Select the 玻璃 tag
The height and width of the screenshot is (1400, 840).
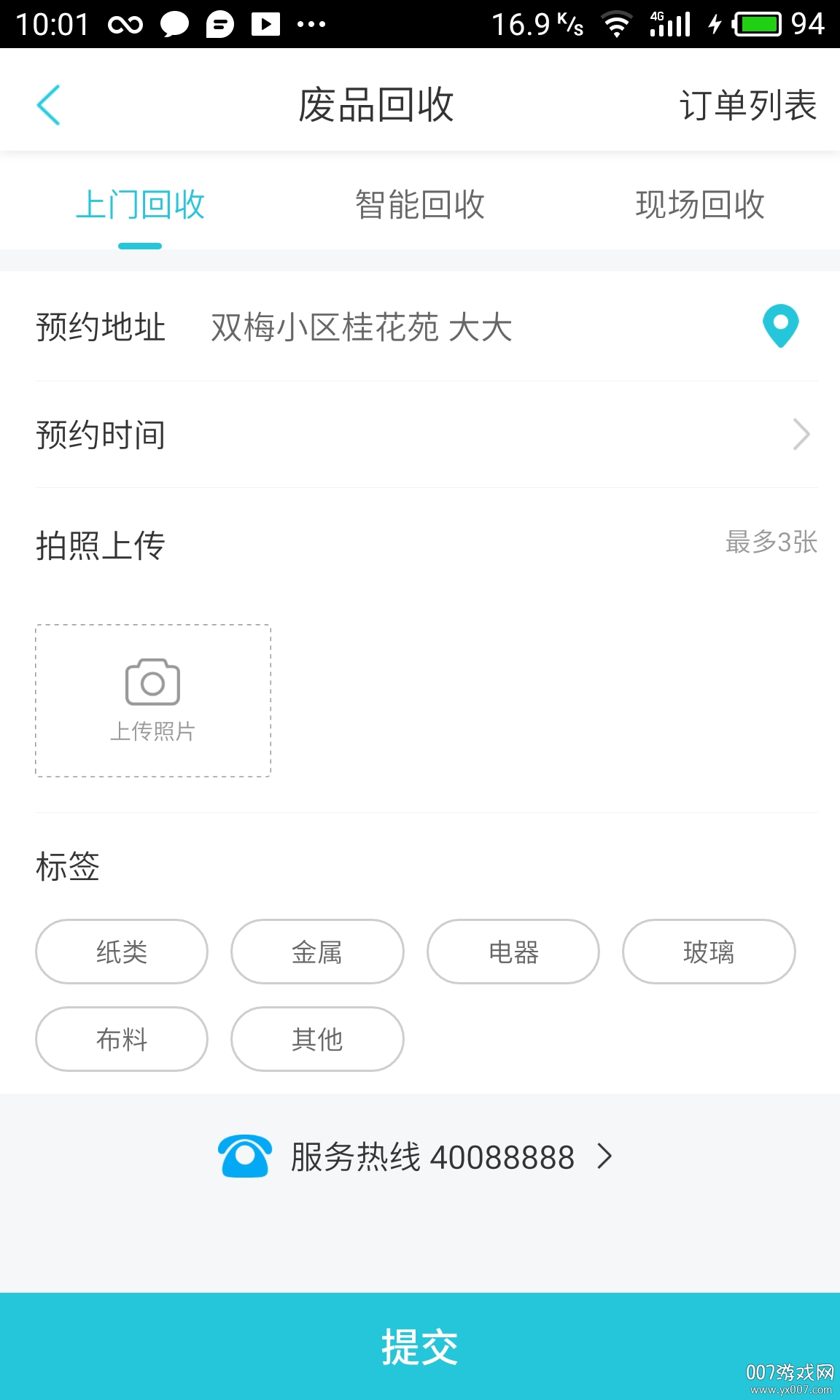709,952
